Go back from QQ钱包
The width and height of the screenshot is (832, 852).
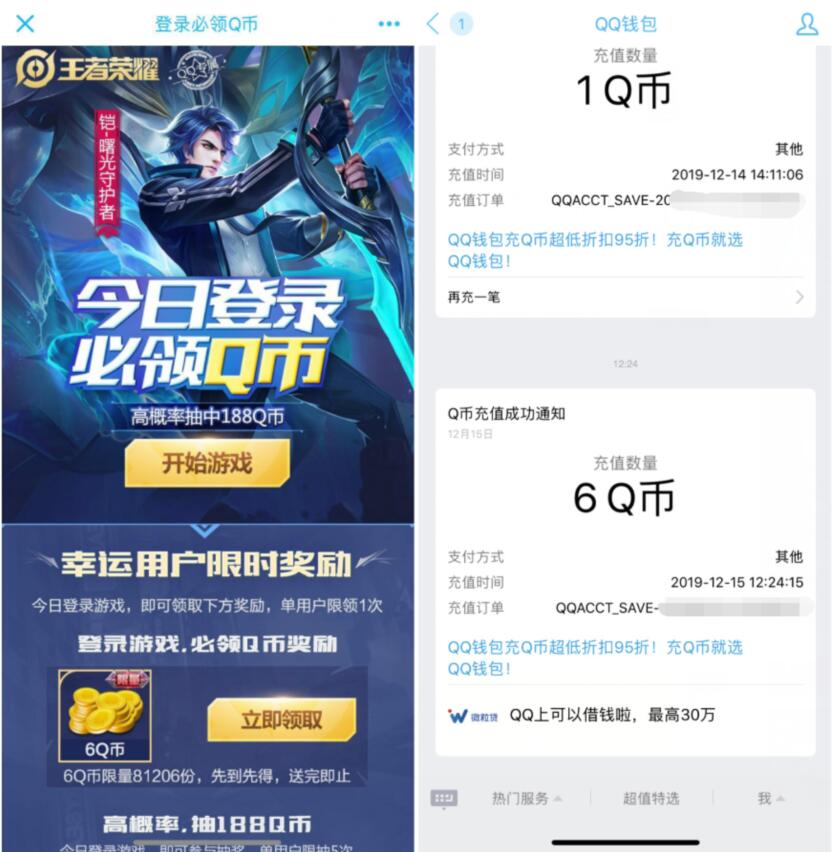click(x=433, y=24)
